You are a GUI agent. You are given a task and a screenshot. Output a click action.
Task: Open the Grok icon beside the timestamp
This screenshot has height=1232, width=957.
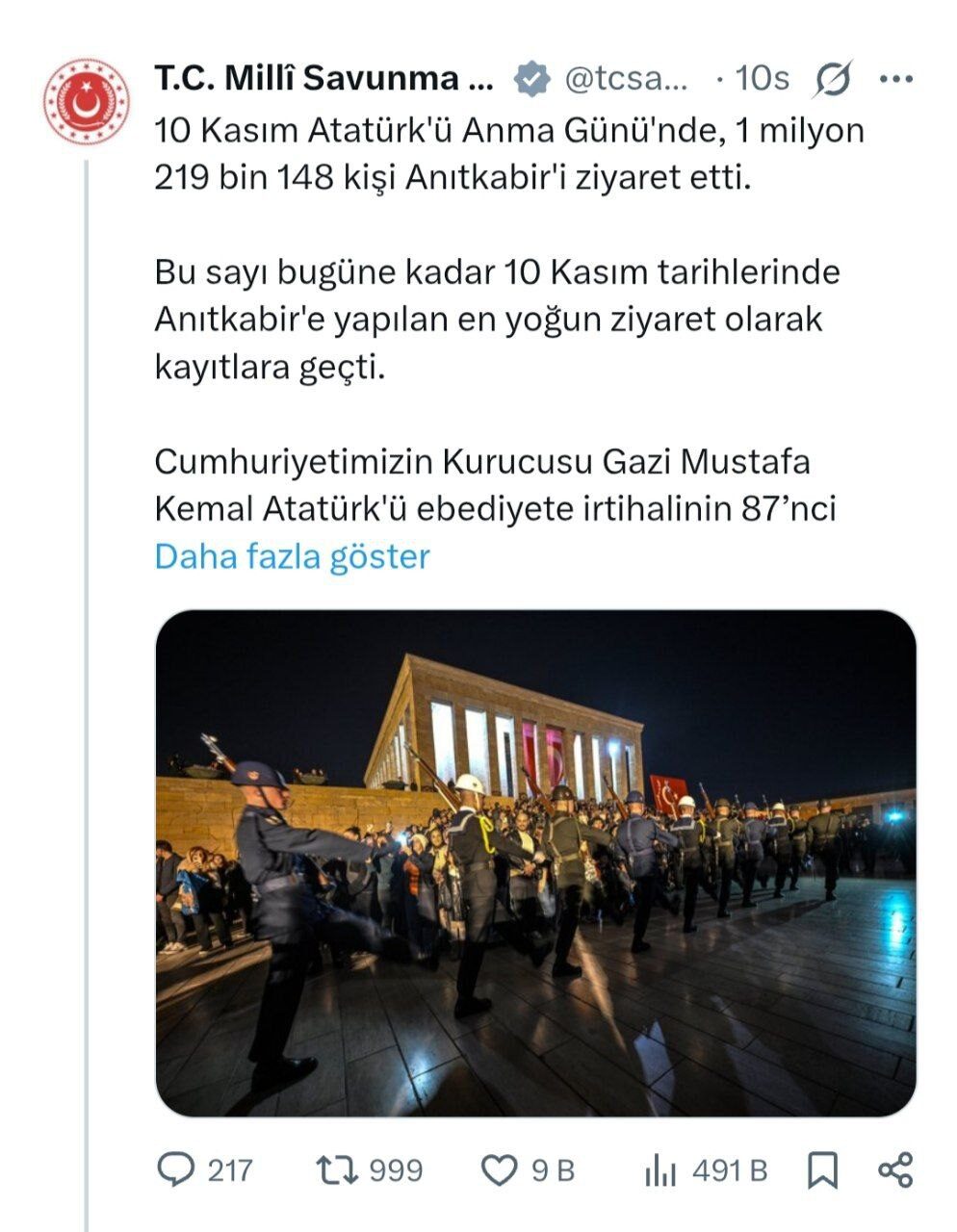tap(832, 80)
